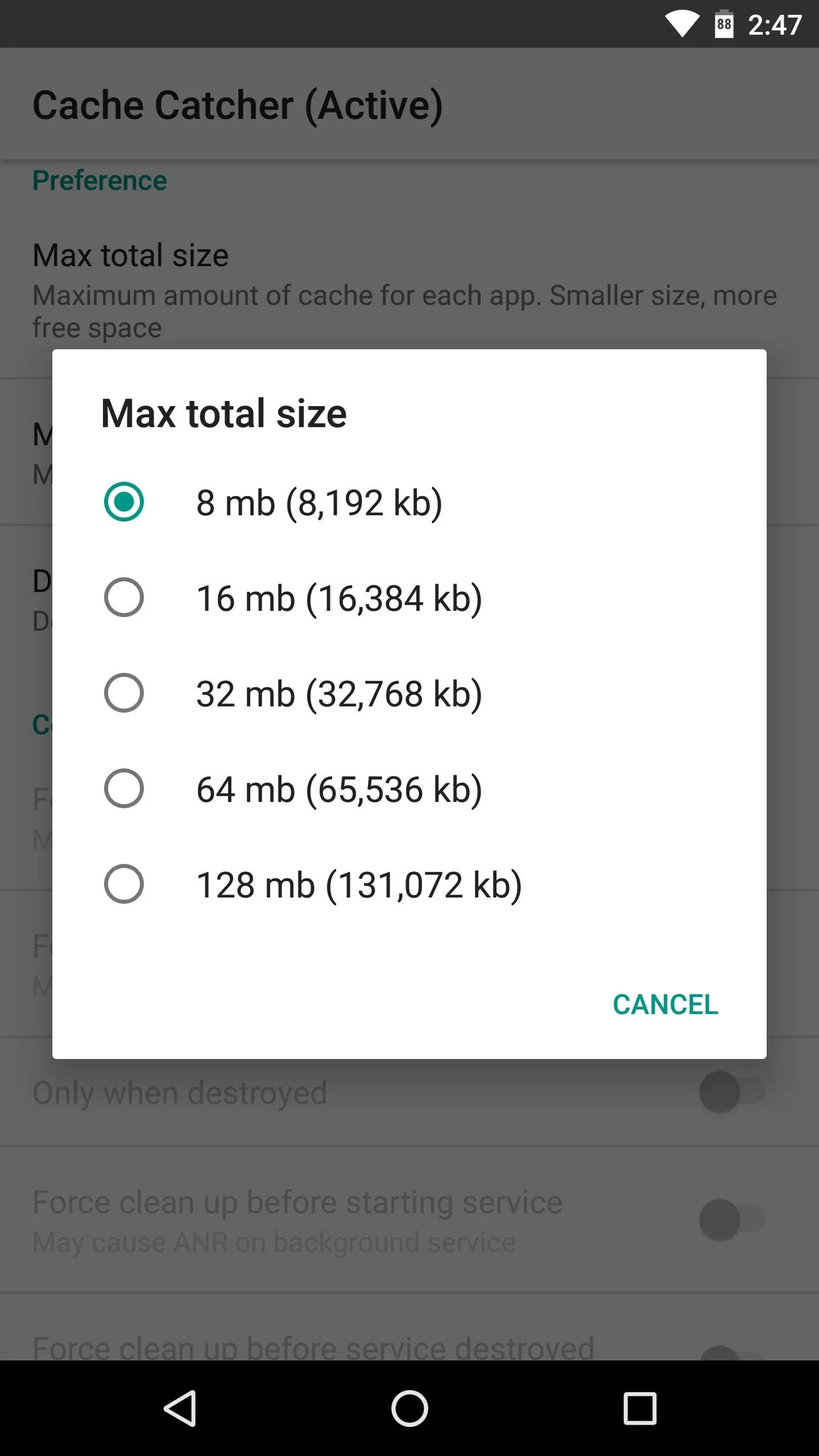
Task: Pick the 64 mb (65,536 kb) size
Action: [409, 789]
